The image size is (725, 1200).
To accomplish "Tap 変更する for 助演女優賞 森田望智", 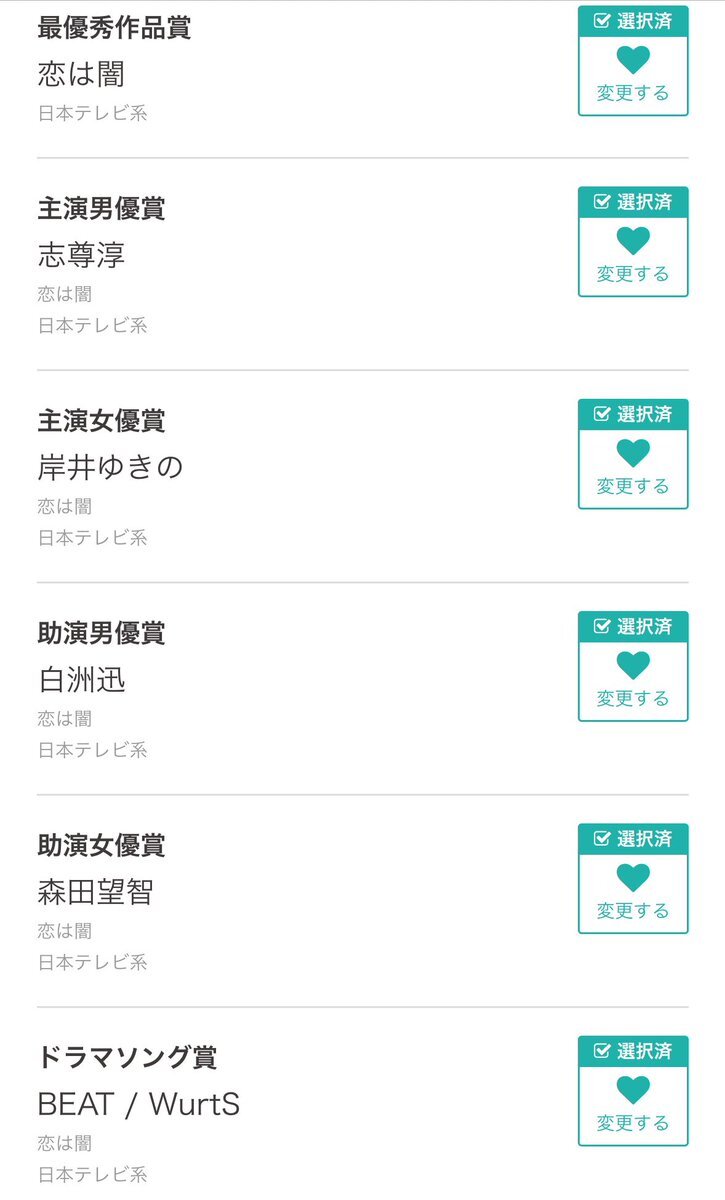I will [x=633, y=879].
